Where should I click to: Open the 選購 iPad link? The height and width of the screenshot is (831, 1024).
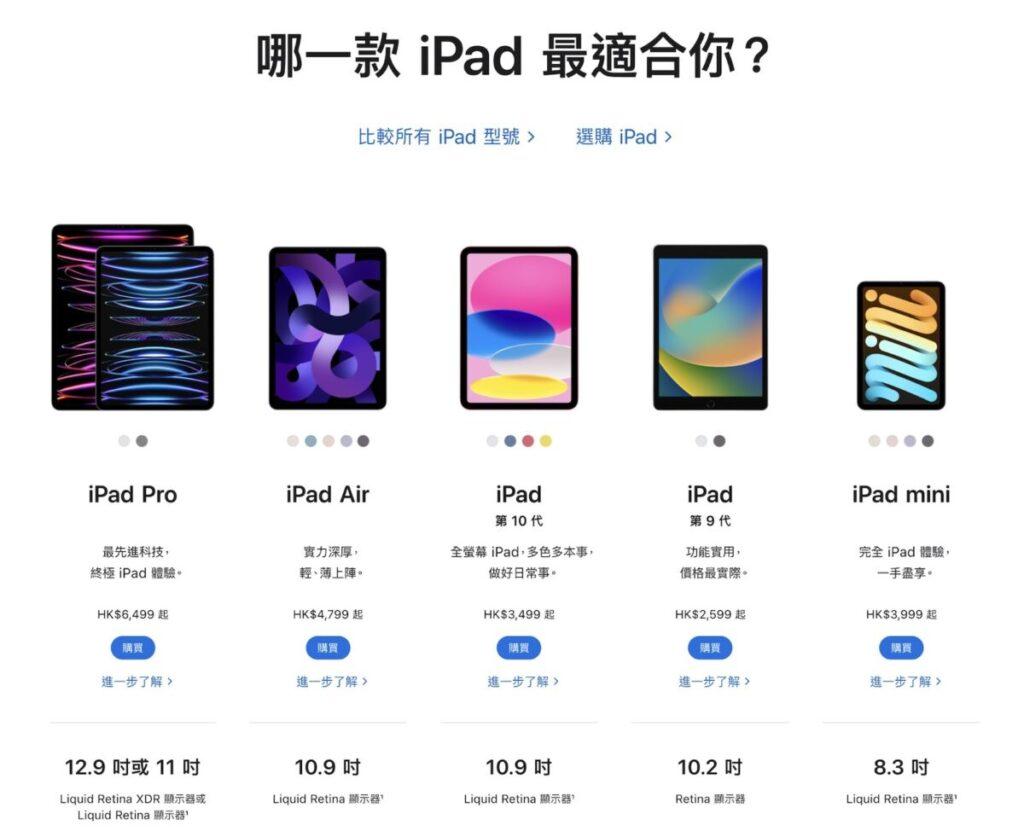tap(623, 137)
